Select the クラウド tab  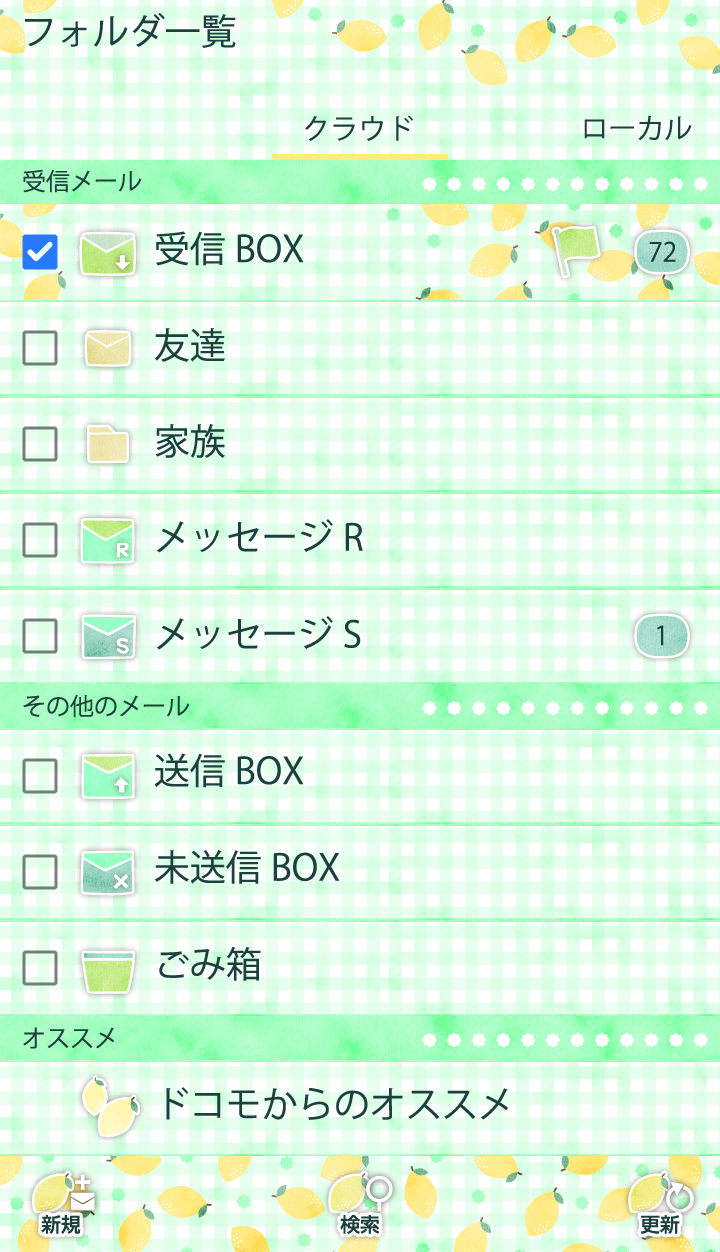click(x=359, y=129)
